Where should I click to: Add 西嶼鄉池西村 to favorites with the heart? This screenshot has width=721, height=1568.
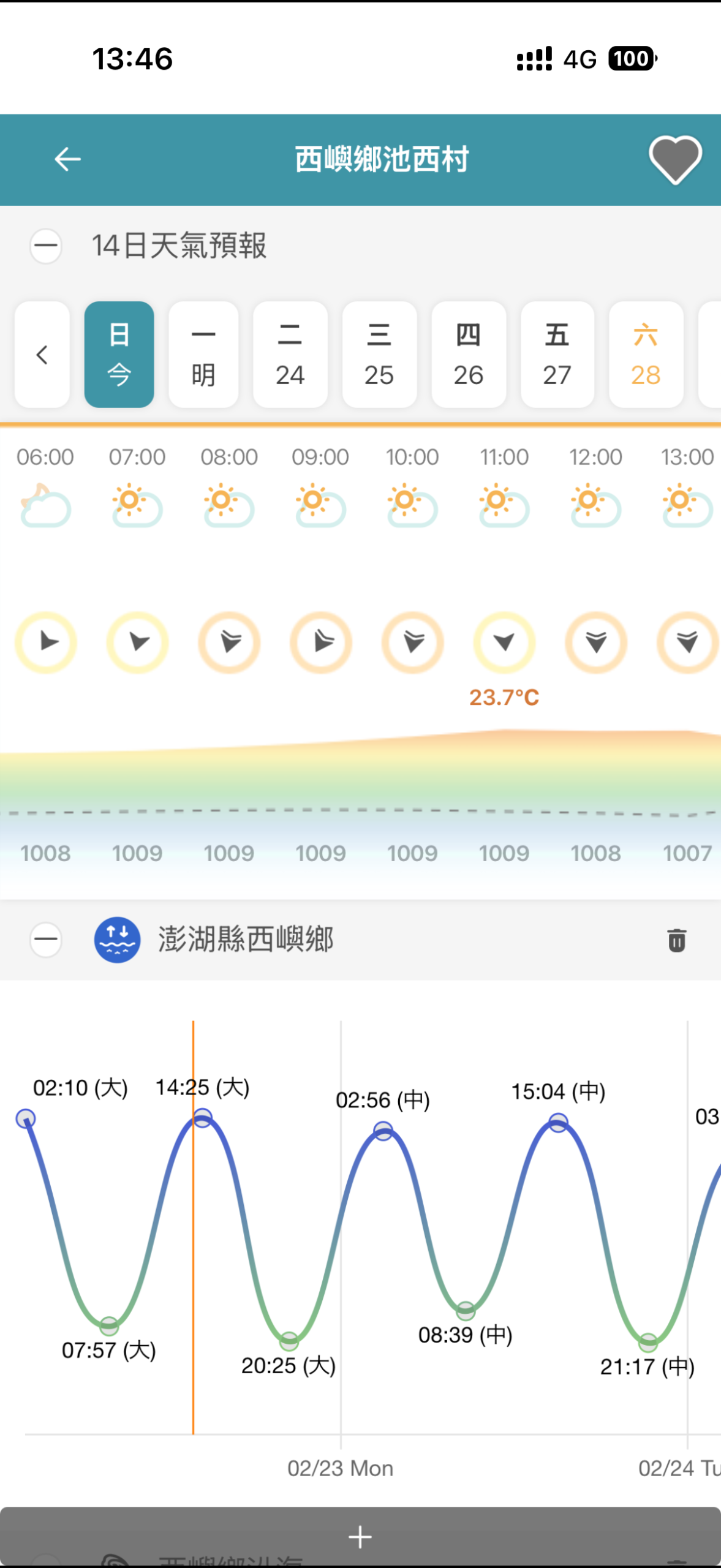(675, 159)
